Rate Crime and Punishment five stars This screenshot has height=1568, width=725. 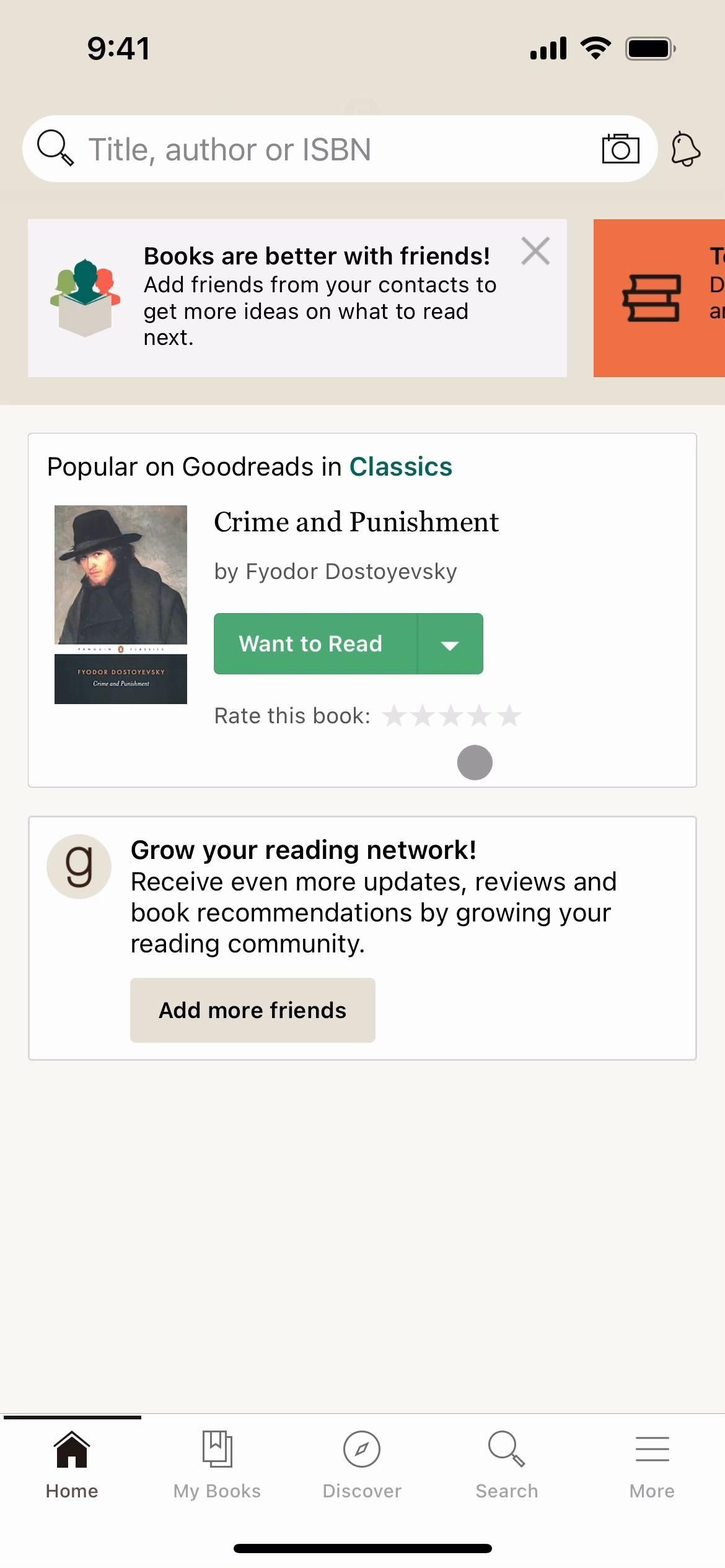[x=509, y=716]
